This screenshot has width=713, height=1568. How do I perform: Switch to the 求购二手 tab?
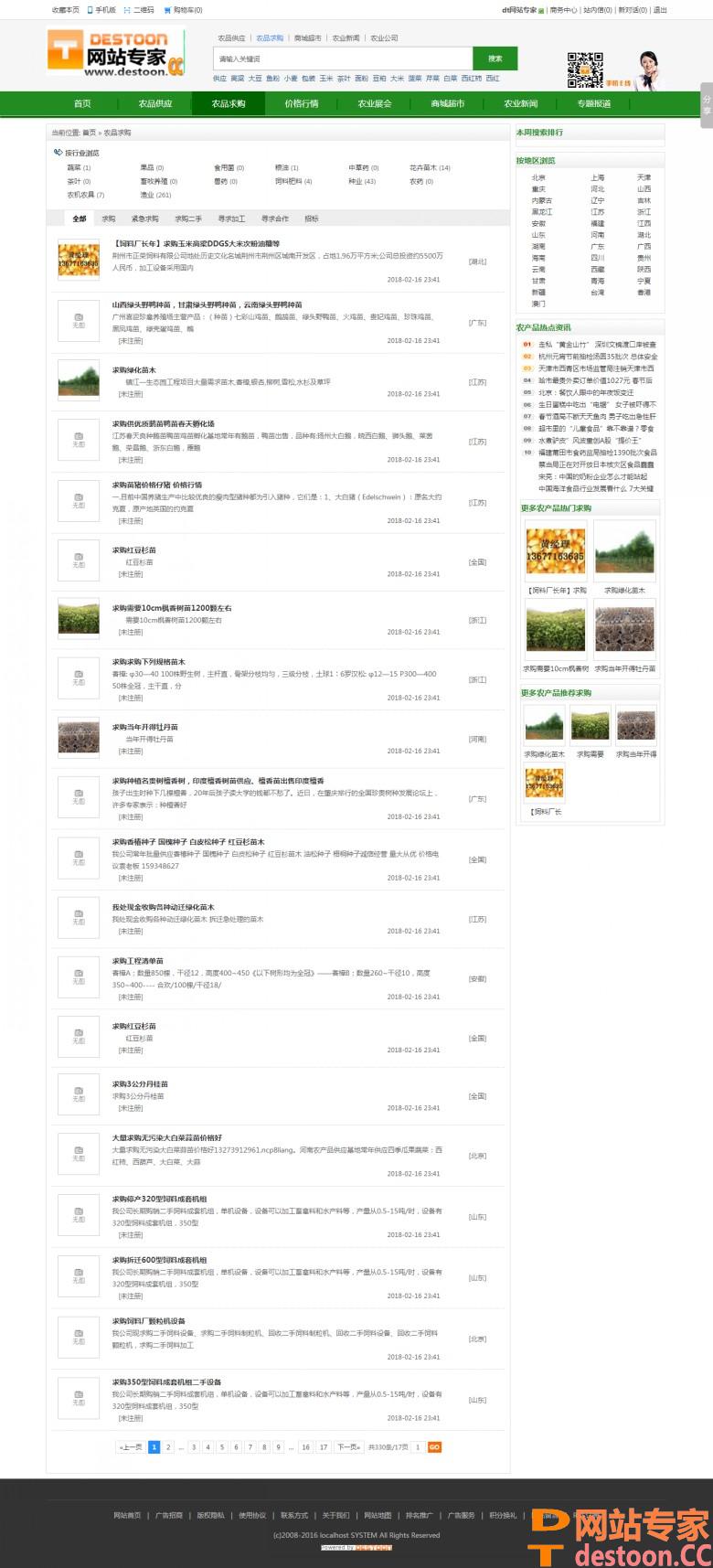pos(188,219)
